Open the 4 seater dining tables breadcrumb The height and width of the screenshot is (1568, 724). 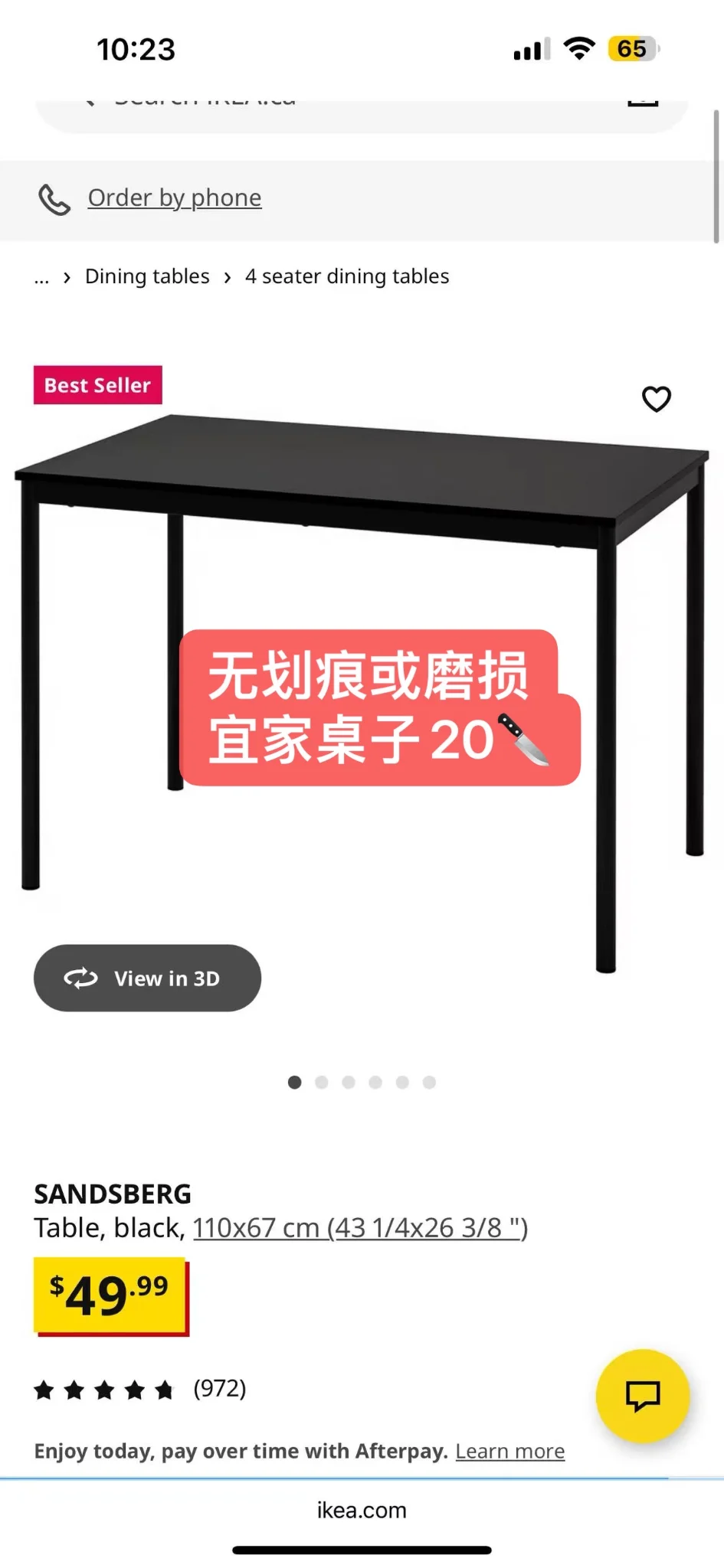347,276
